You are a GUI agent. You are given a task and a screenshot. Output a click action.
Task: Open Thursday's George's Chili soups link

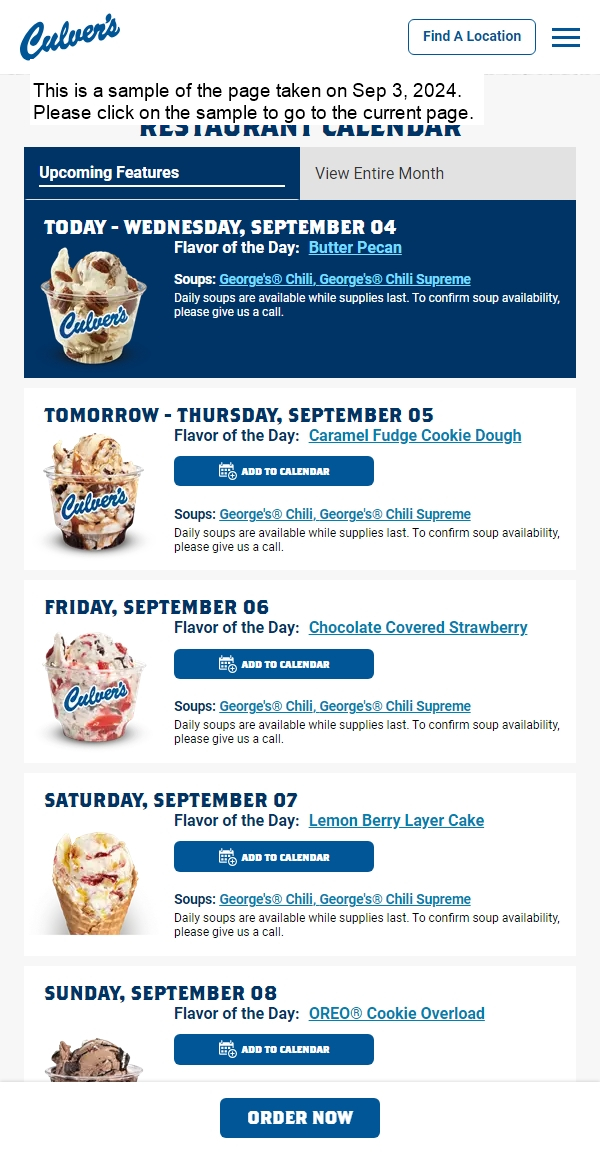pos(344,514)
